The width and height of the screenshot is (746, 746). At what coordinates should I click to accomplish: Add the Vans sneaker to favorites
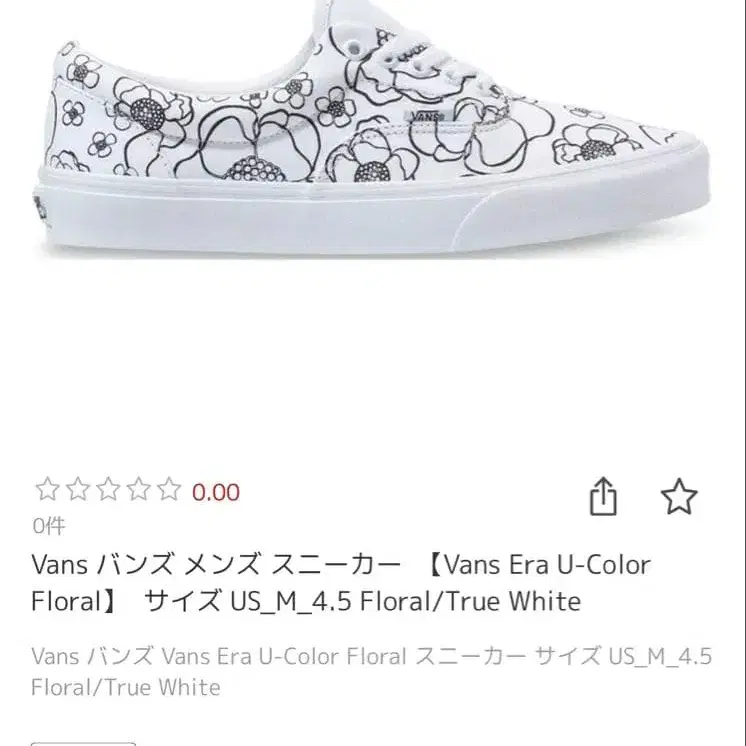click(x=679, y=496)
